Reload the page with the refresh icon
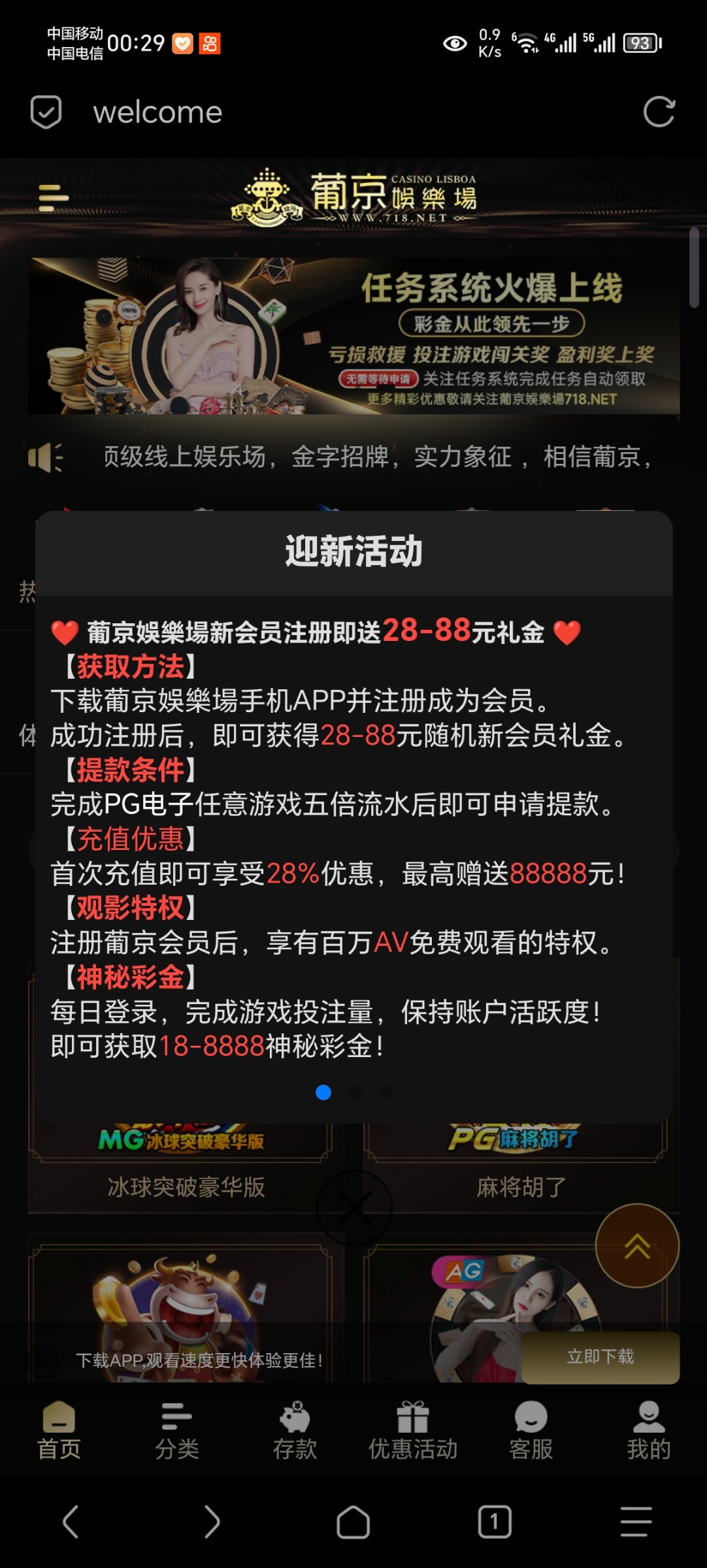Viewport: 707px width, 1568px height. (659, 112)
